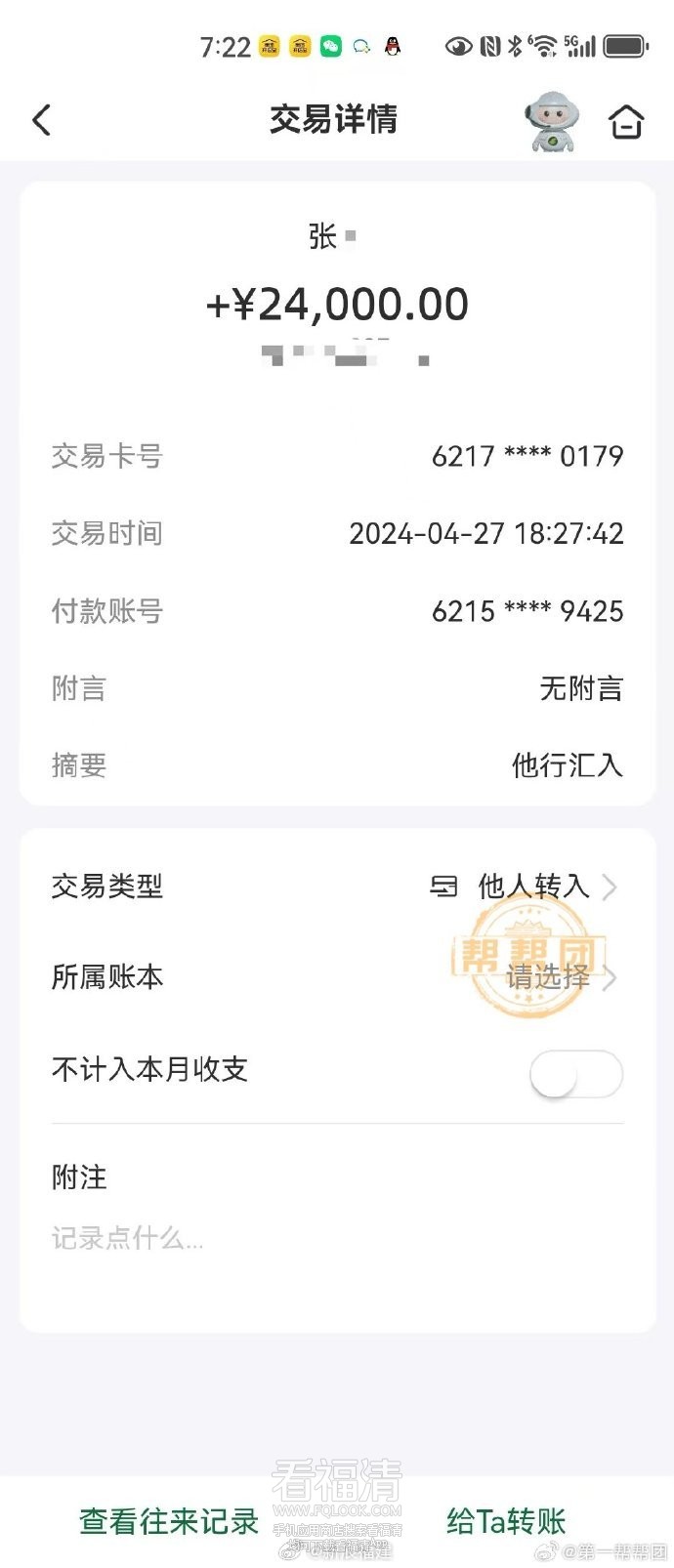
Task: Go back from transaction details
Action: coord(41,120)
